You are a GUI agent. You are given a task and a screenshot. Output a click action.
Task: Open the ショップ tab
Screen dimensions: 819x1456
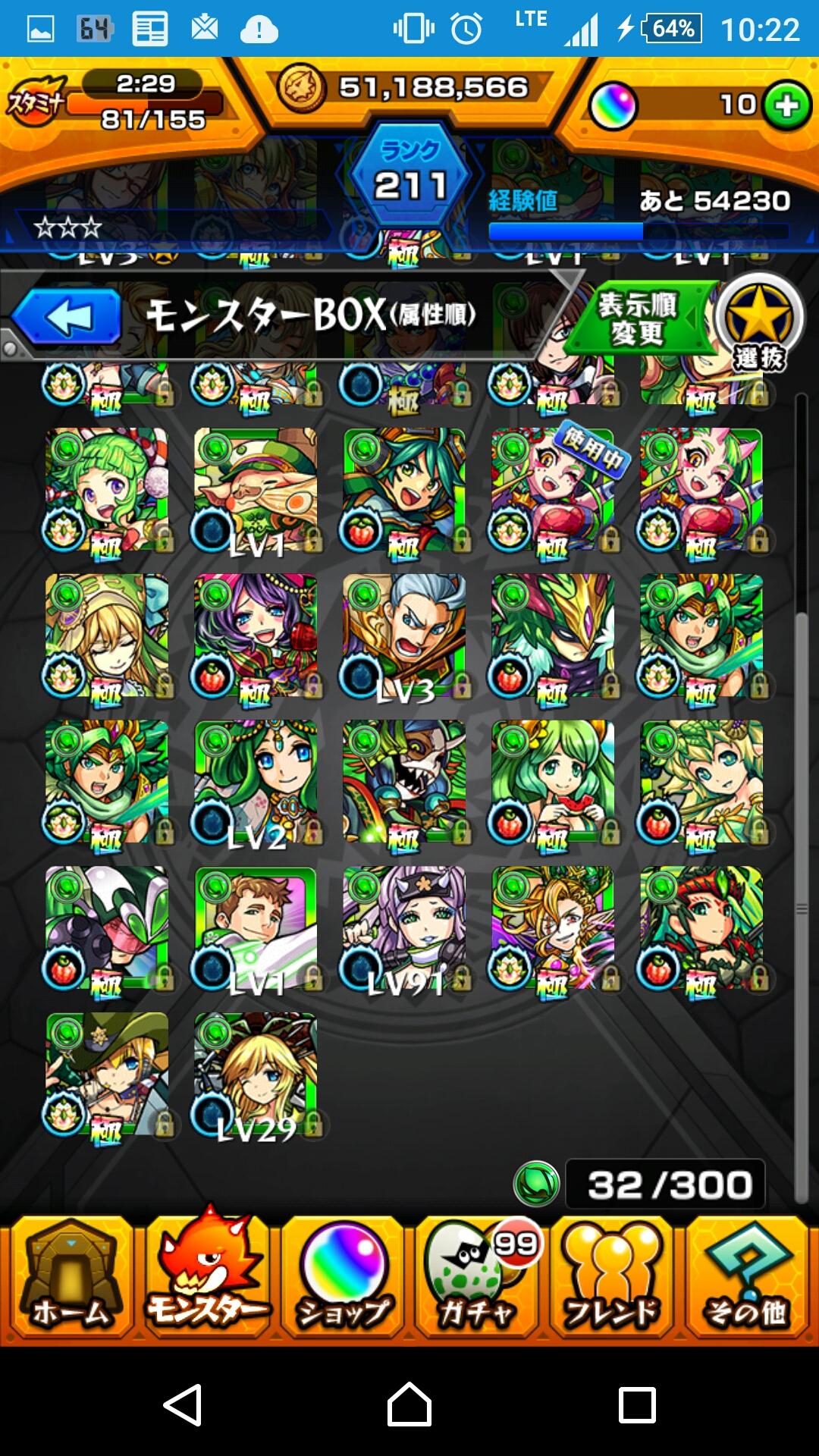click(343, 1276)
